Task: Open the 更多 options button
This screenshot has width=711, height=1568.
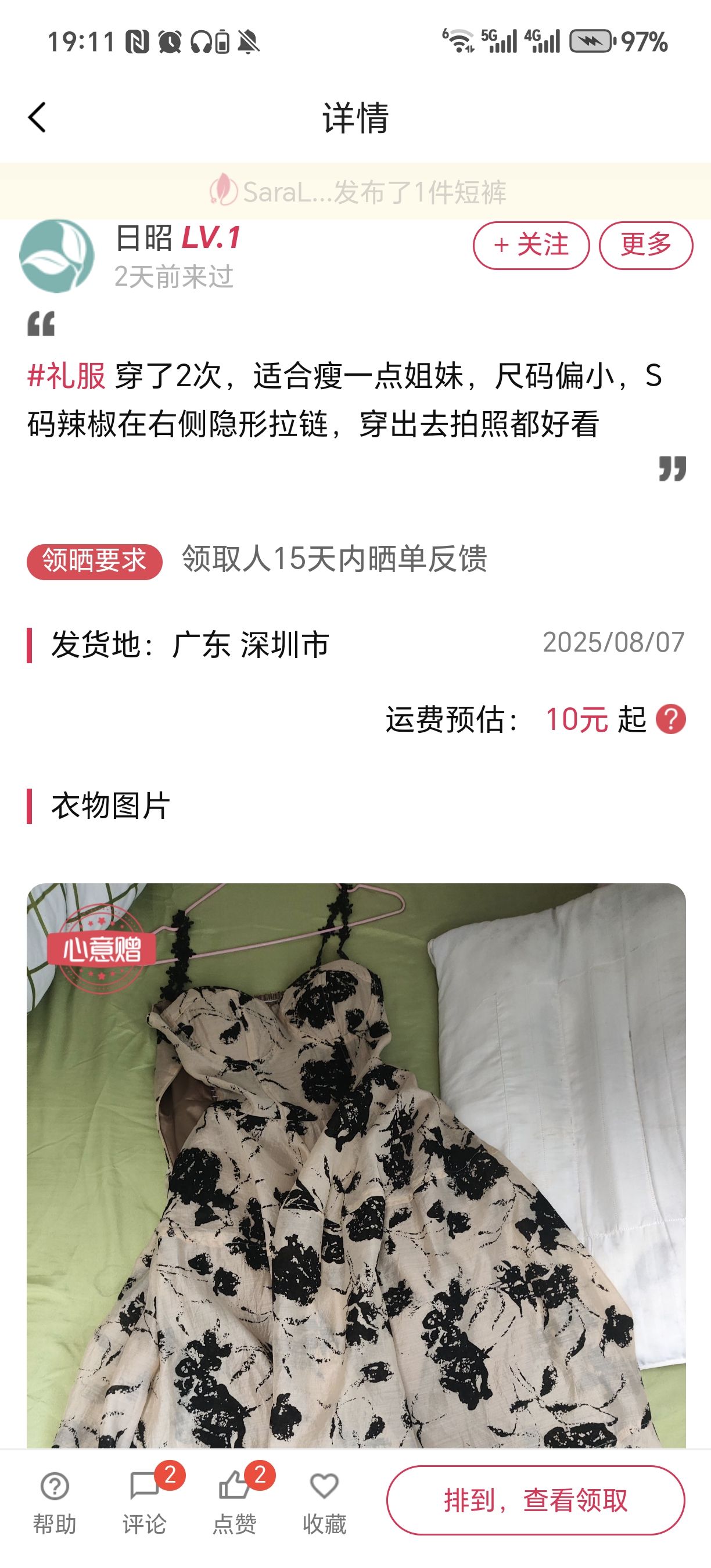Action: pyautogui.click(x=646, y=245)
